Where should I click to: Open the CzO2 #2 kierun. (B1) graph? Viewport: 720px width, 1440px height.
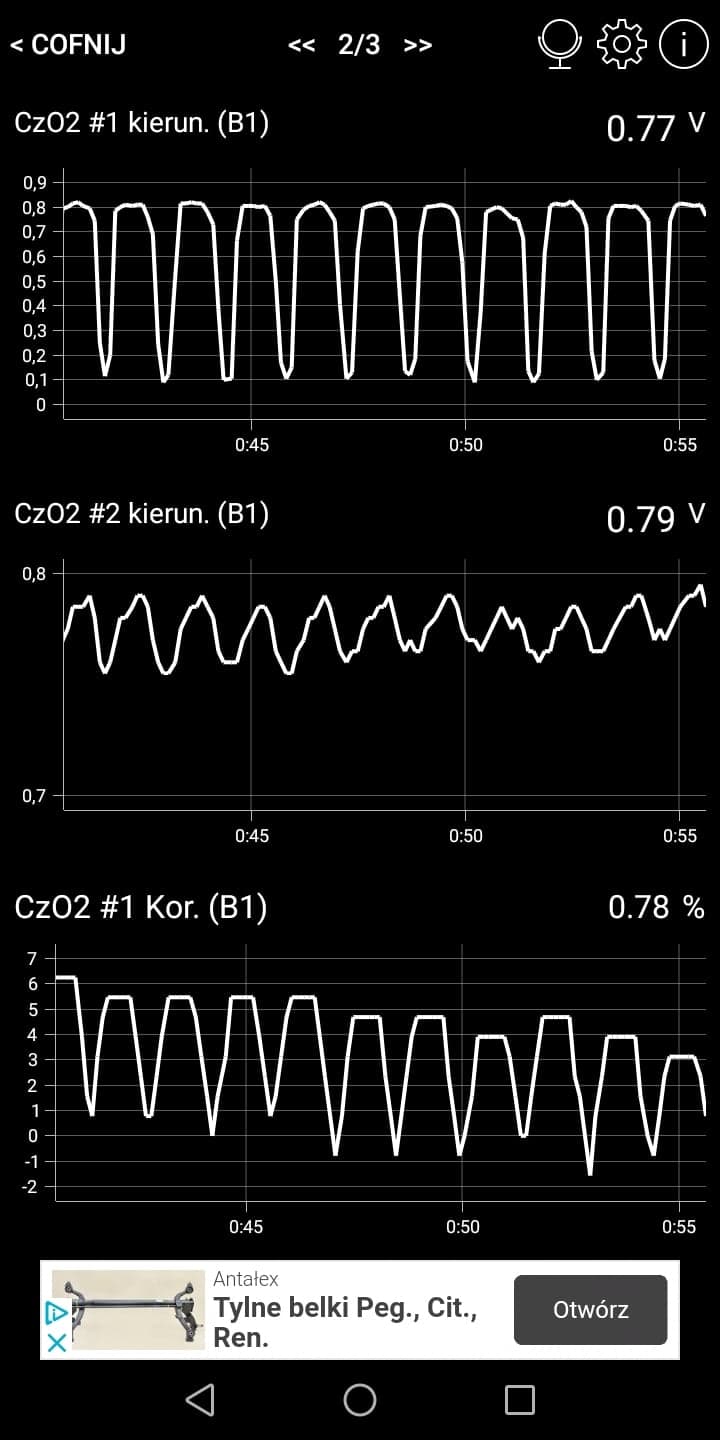click(360, 672)
